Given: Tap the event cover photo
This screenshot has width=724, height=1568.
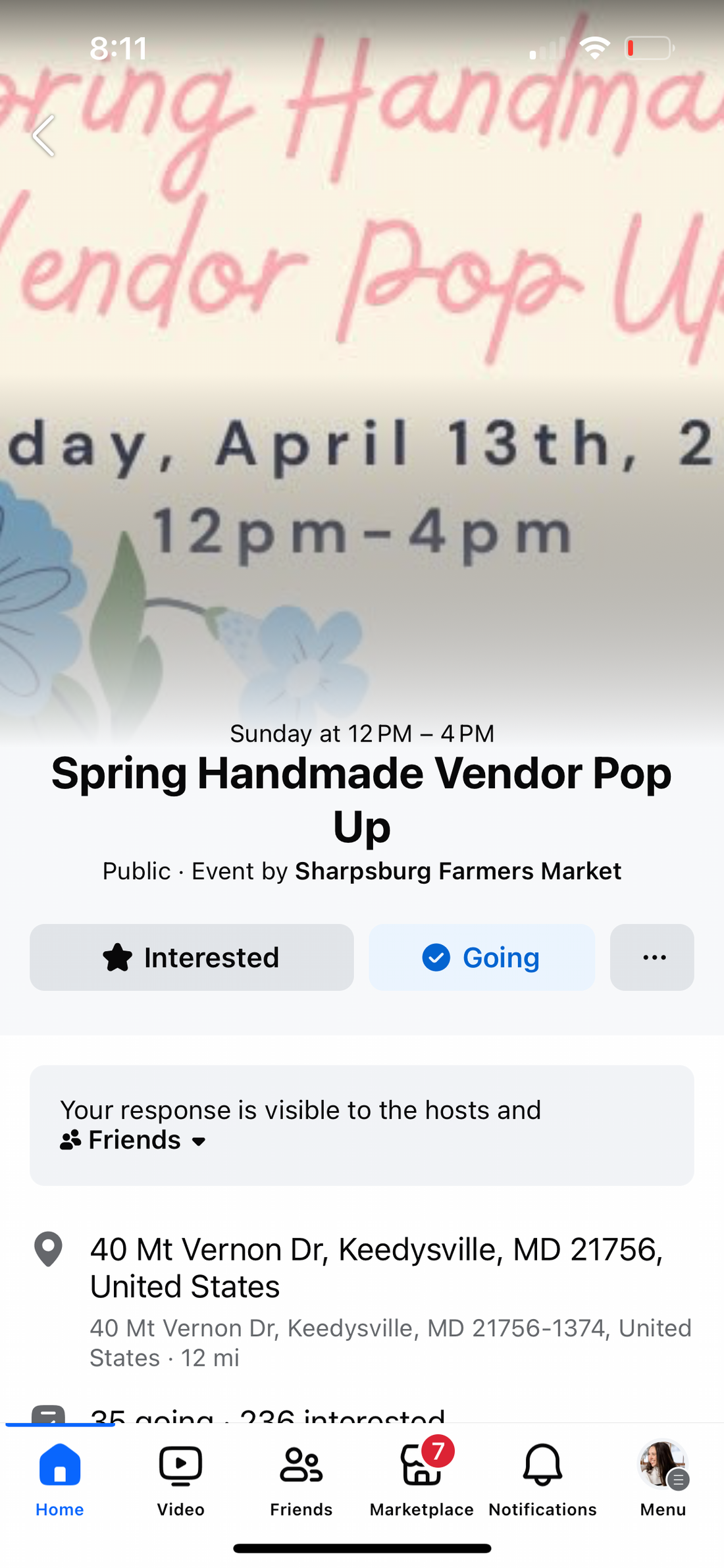Looking at the screenshot, I should (x=362, y=395).
